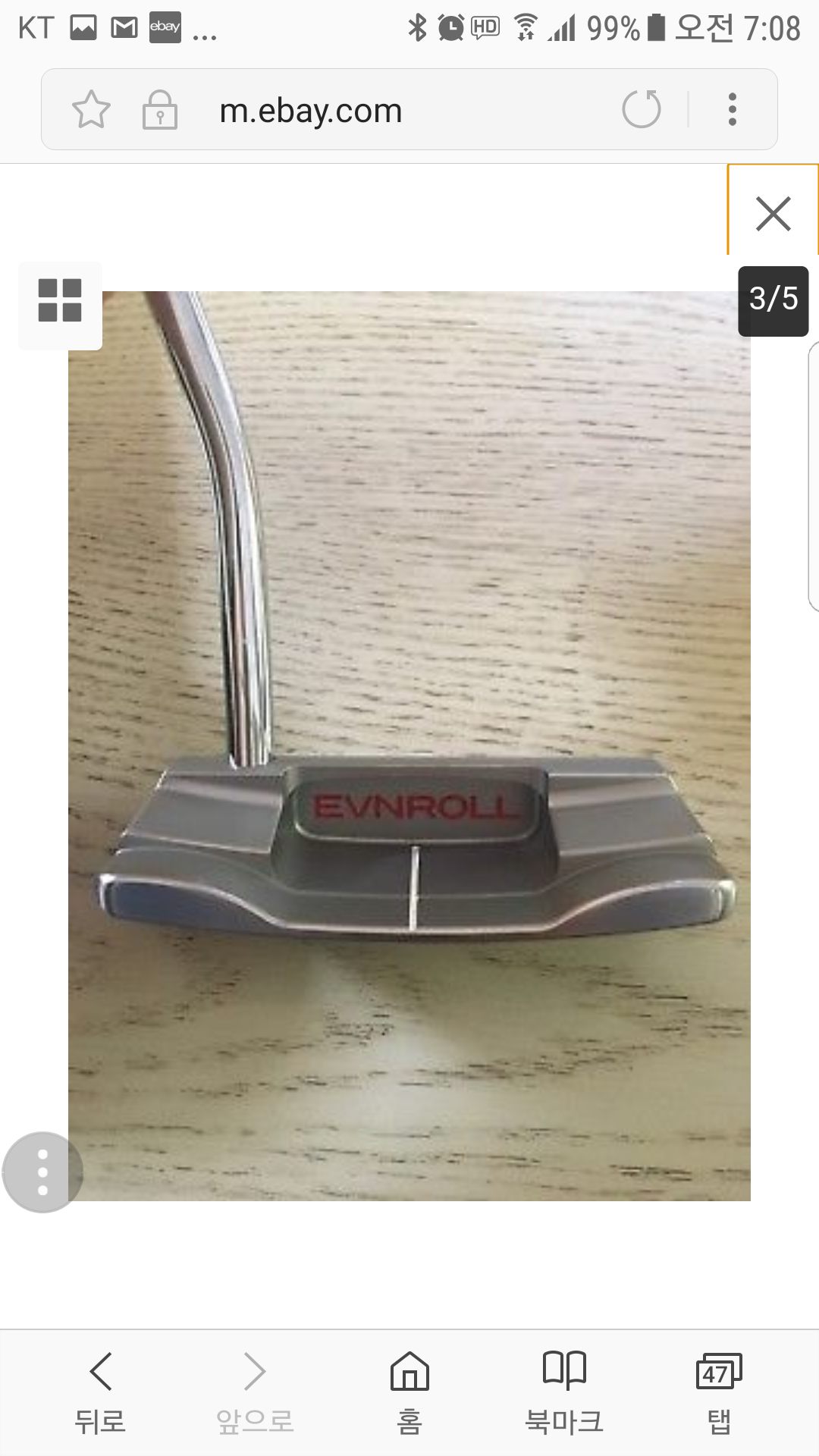
Task: View site security lock info
Action: (x=159, y=111)
